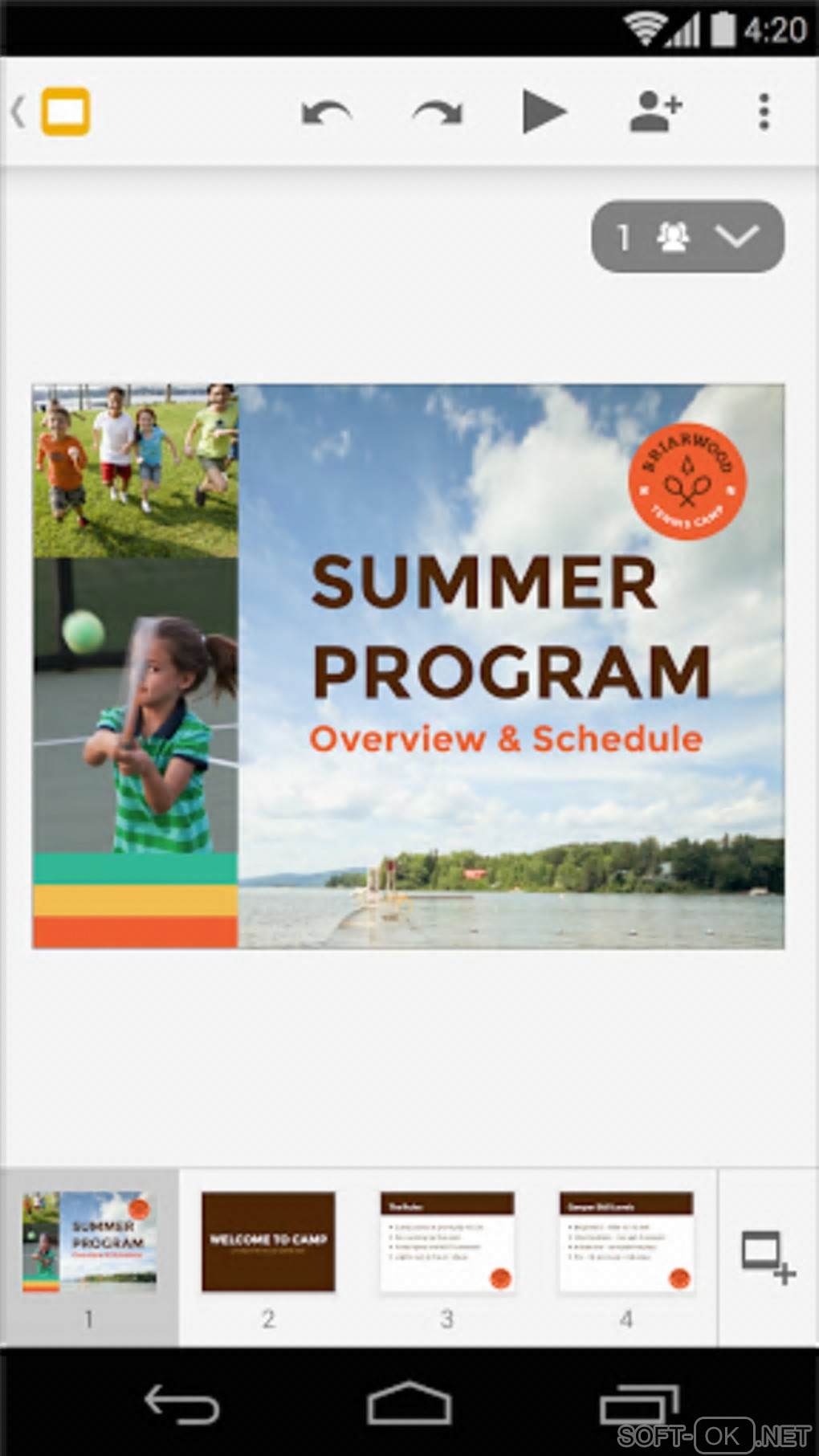Open slide 2 Welcome to Camp
The image size is (819, 1456).
268,1242
